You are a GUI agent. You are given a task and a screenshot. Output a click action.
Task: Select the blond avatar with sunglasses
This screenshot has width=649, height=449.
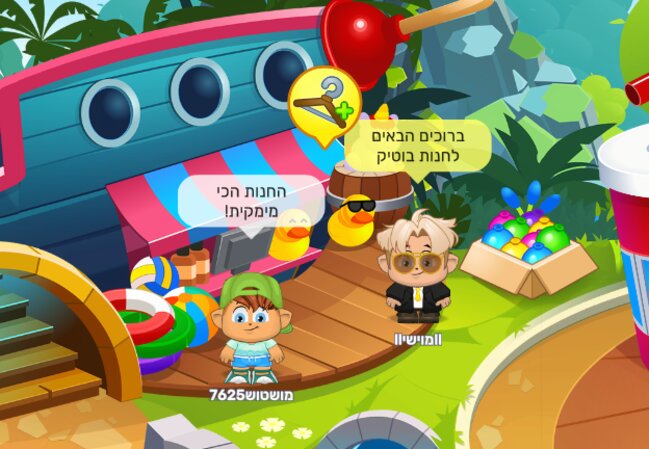pyautogui.click(x=418, y=268)
